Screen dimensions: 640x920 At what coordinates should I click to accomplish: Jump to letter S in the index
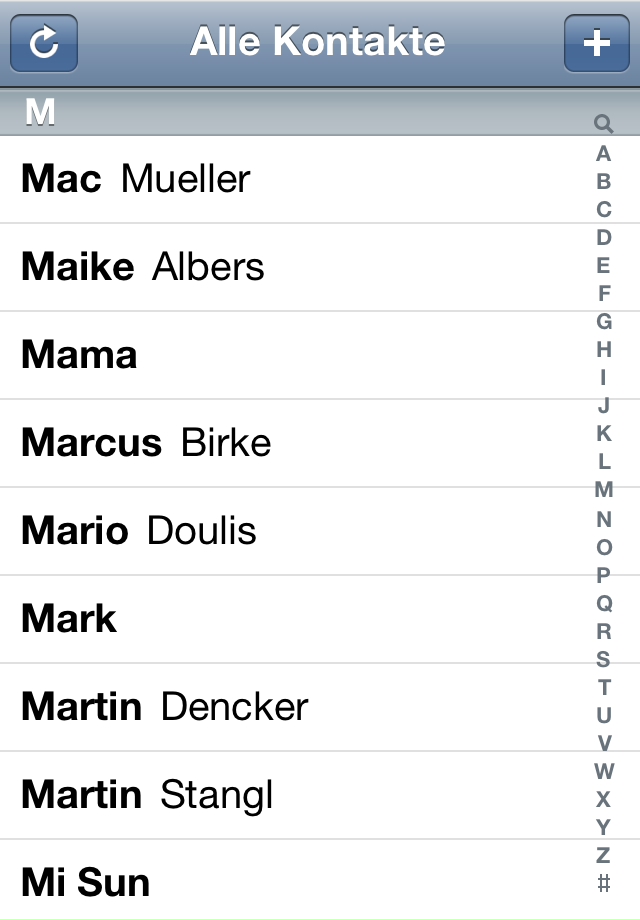(603, 659)
